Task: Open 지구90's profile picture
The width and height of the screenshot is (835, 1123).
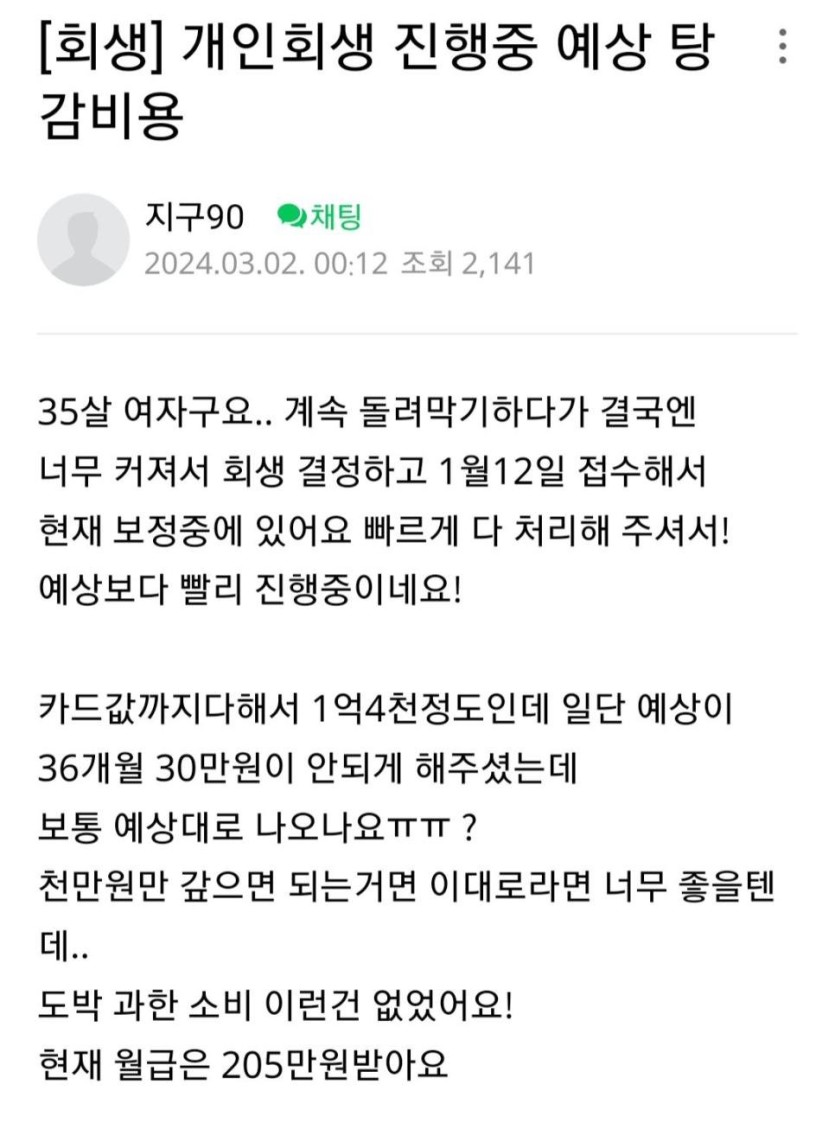Action: [x=83, y=240]
